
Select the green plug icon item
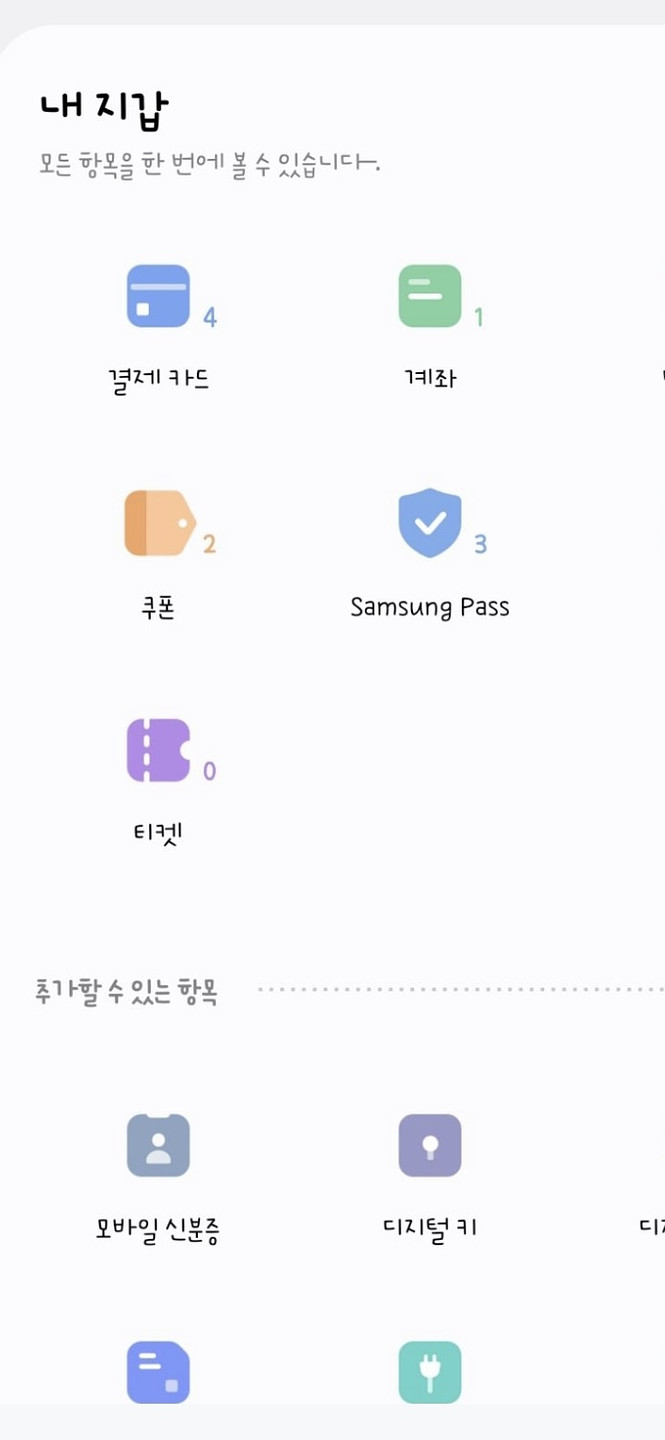coord(430,1372)
